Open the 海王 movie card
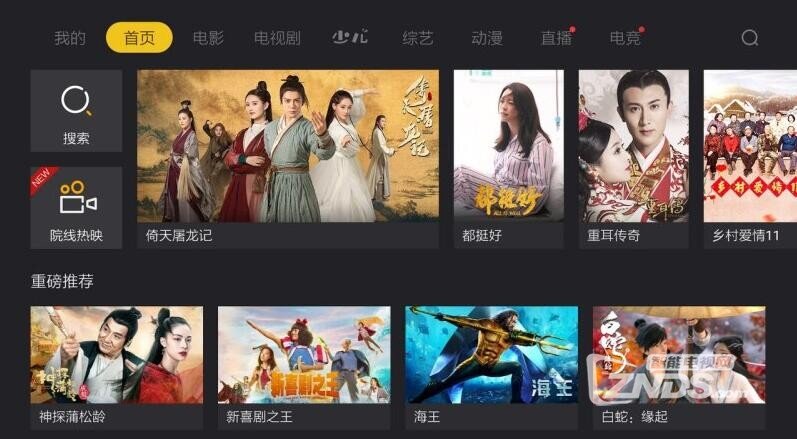 (491, 367)
